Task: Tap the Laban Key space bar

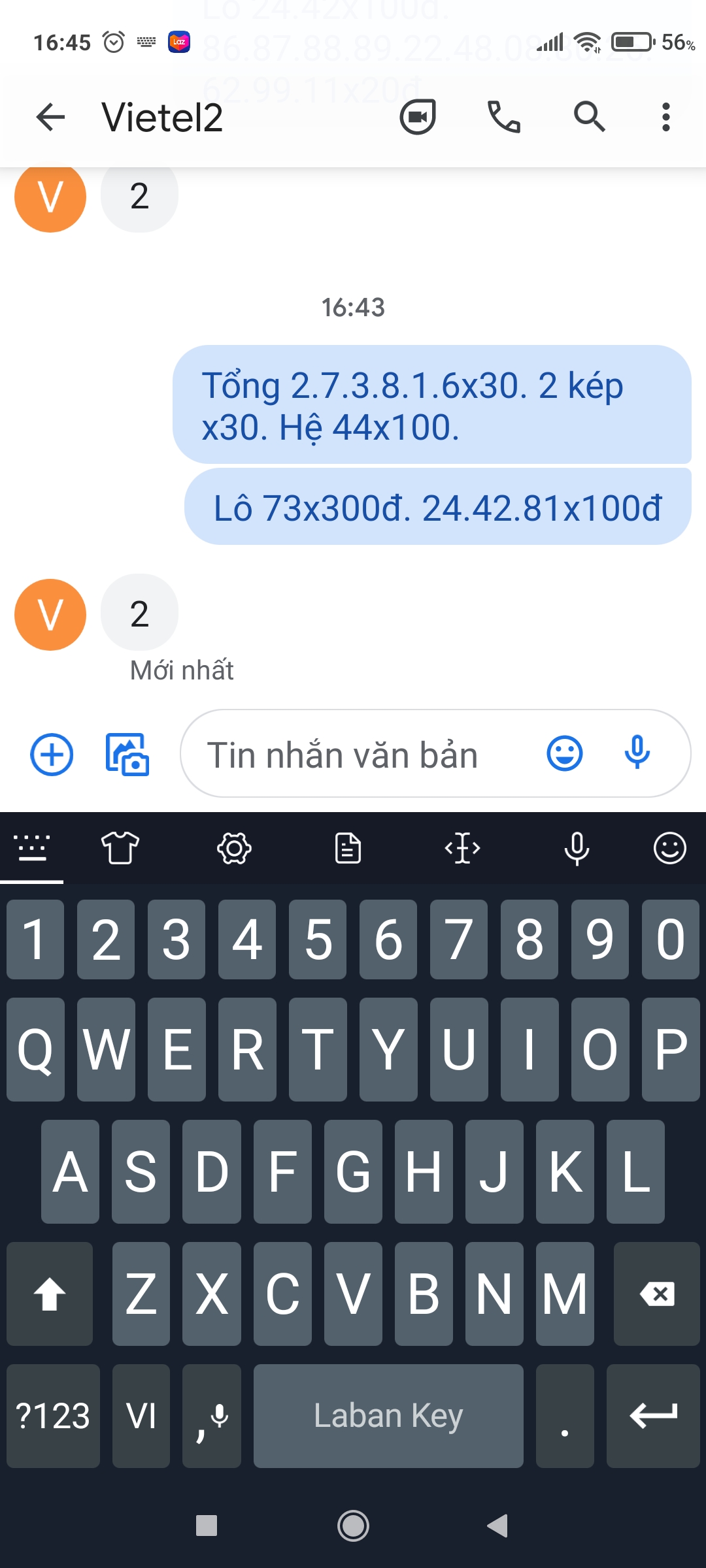Action: (388, 1416)
